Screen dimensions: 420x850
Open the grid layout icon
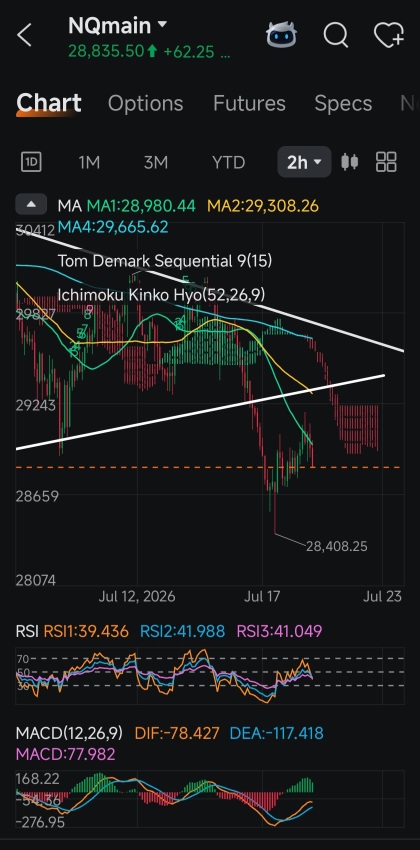[386, 162]
